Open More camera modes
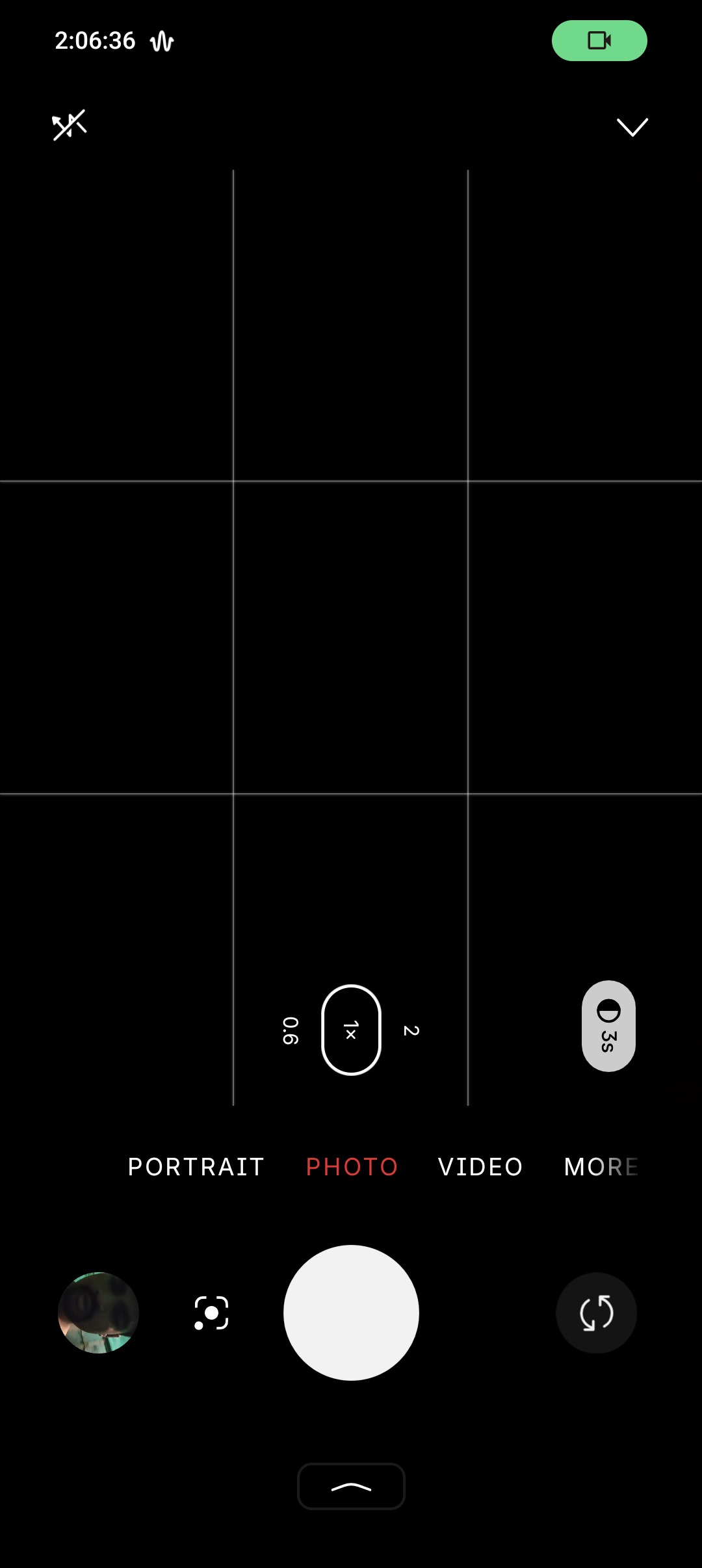 point(601,1167)
